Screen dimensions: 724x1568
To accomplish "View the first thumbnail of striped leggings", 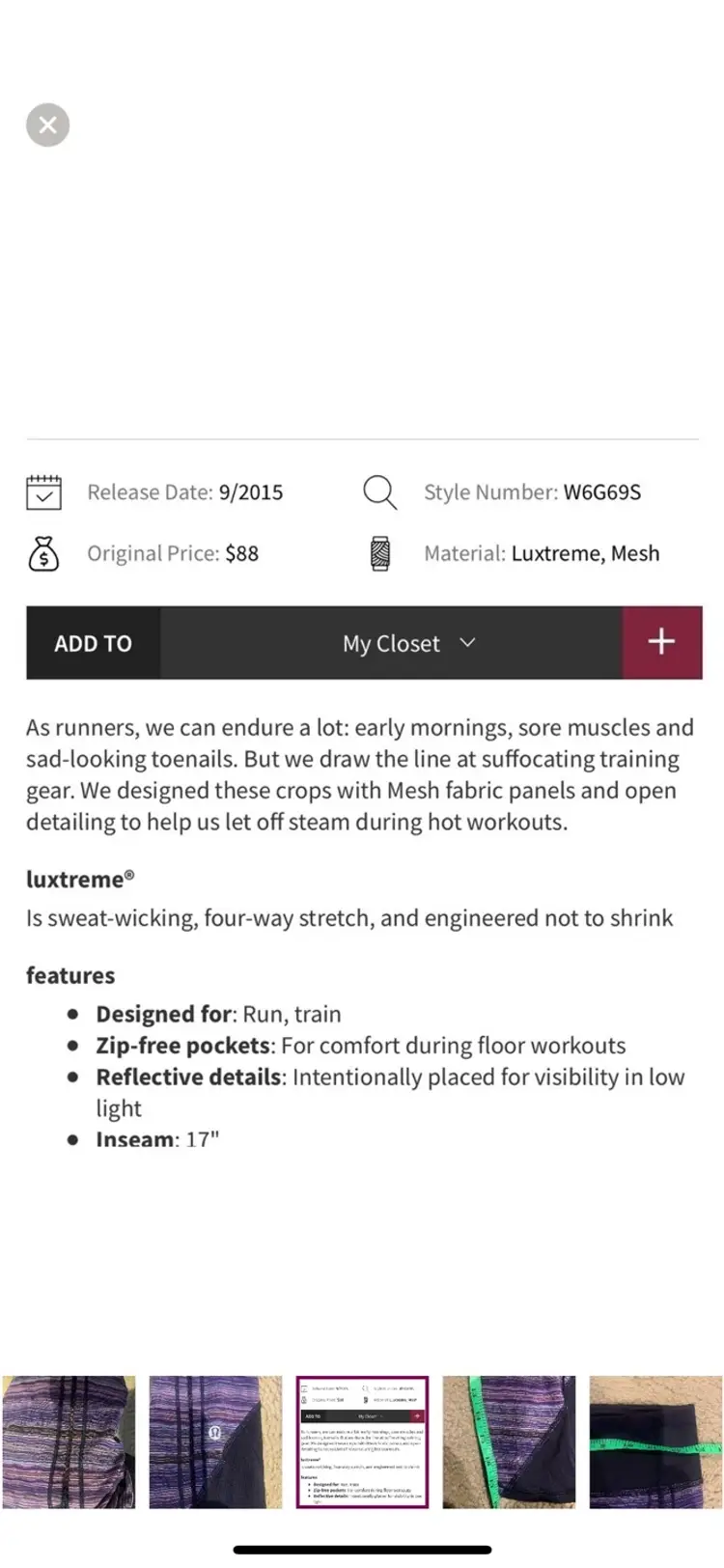I will [69, 1442].
